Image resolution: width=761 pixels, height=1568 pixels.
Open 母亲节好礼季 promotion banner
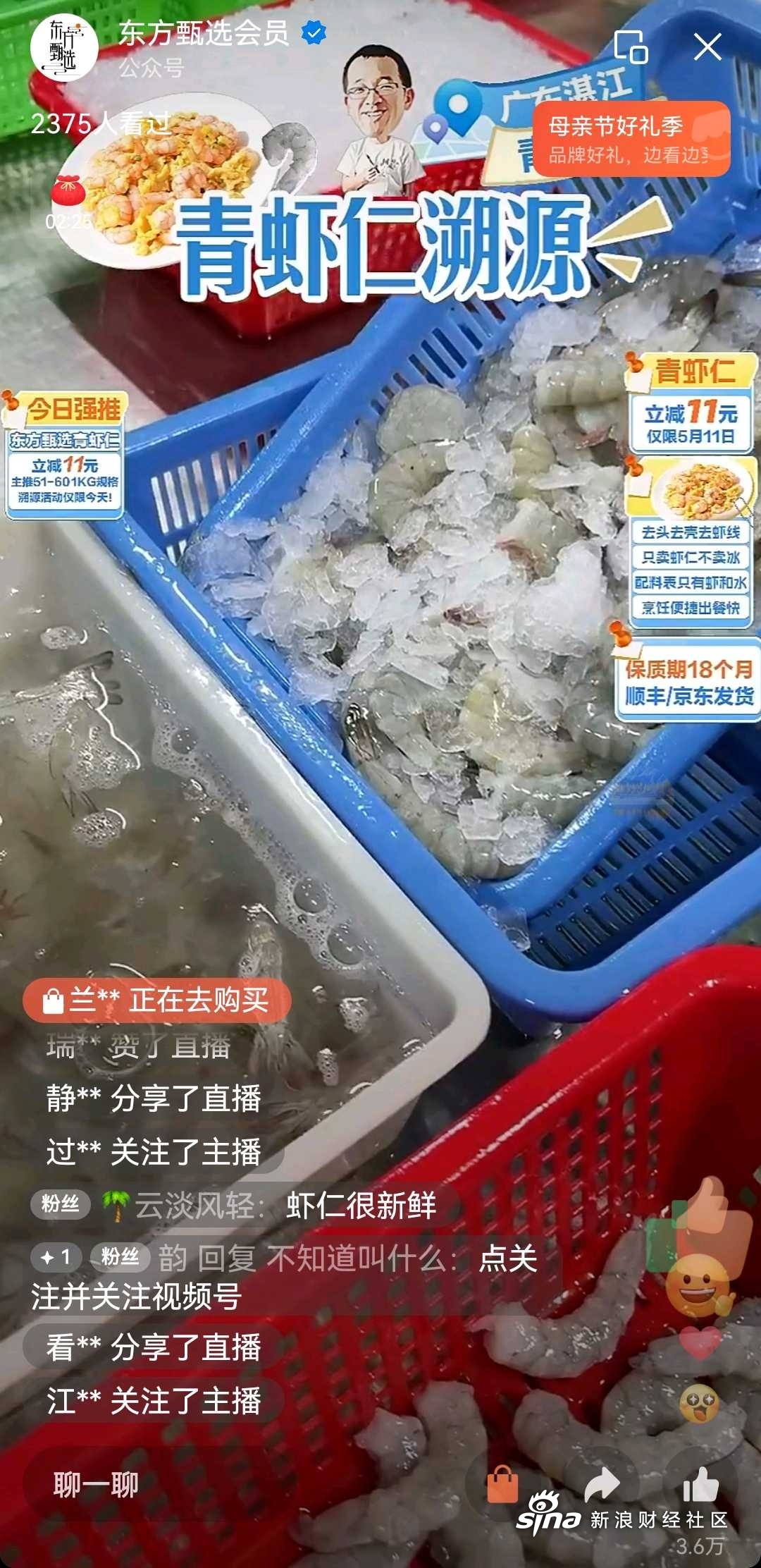click(x=631, y=139)
